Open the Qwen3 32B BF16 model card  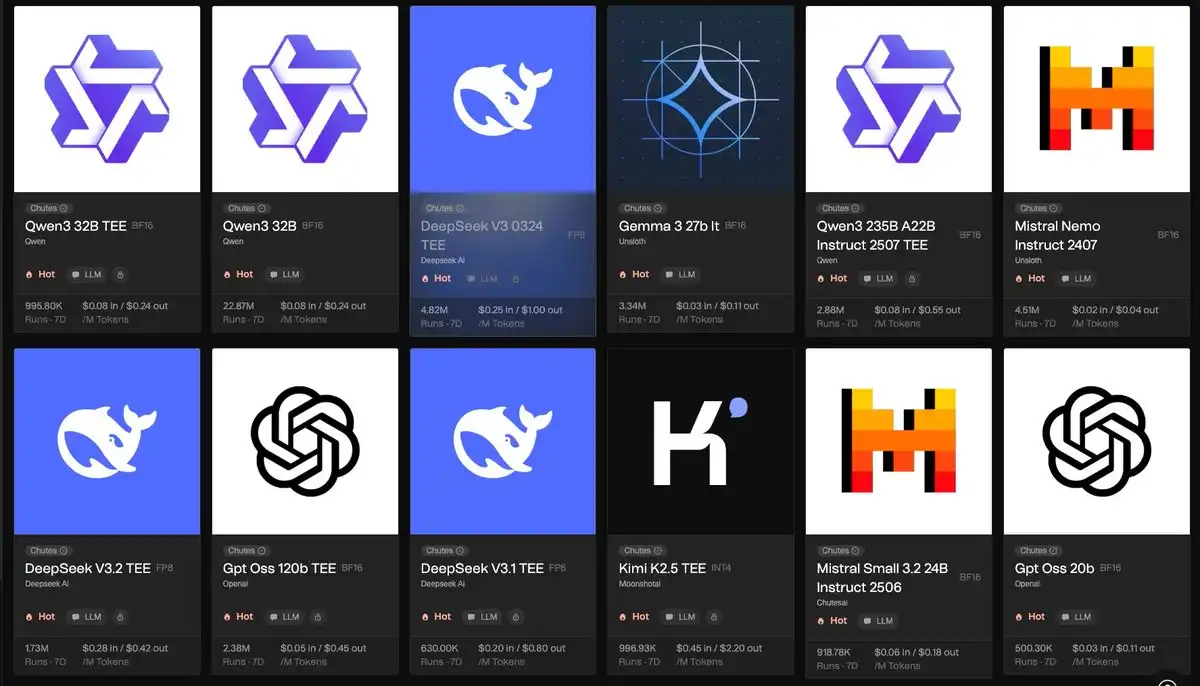(305, 100)
